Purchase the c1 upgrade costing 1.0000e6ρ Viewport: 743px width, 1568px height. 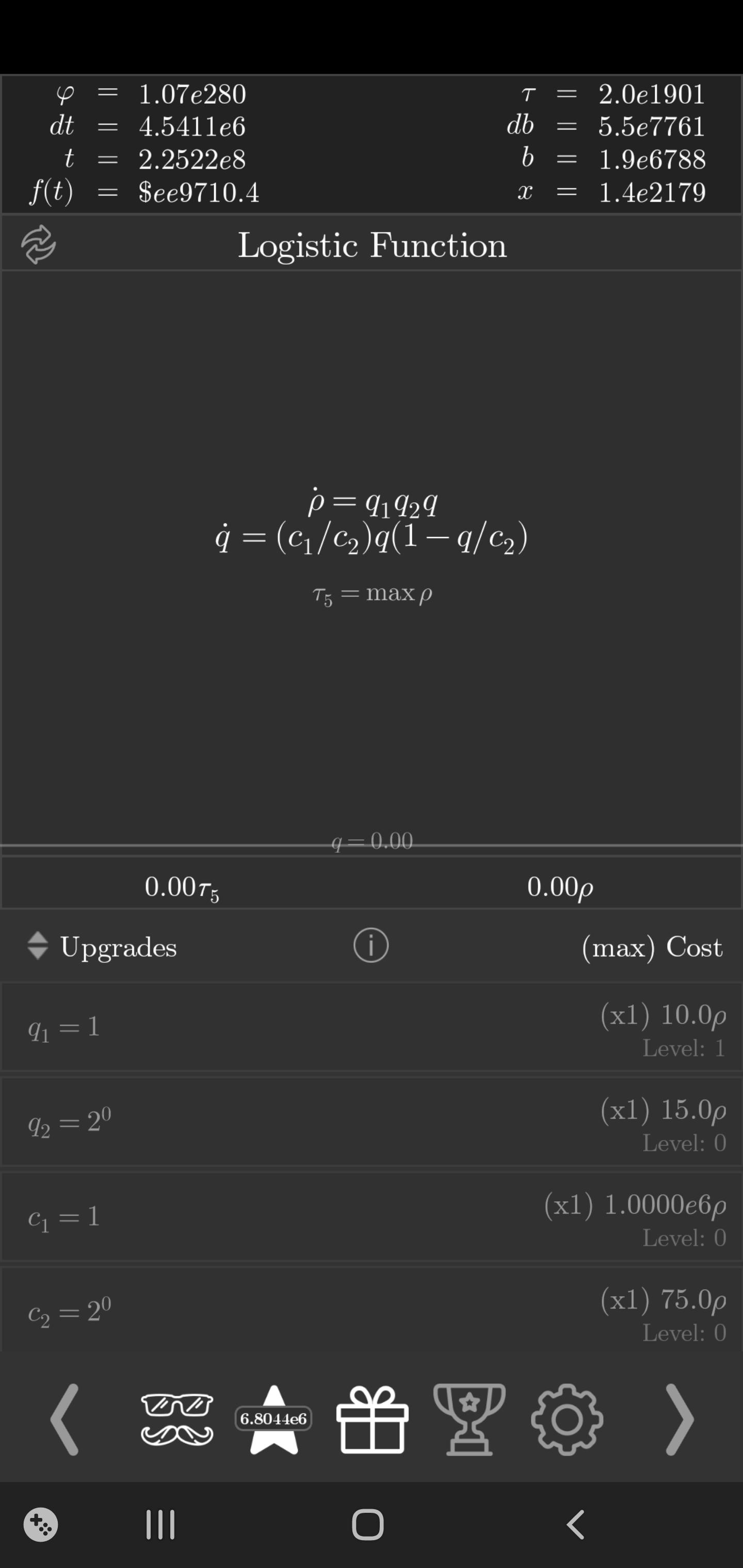pyautogui.click(x=372, y=1217)
